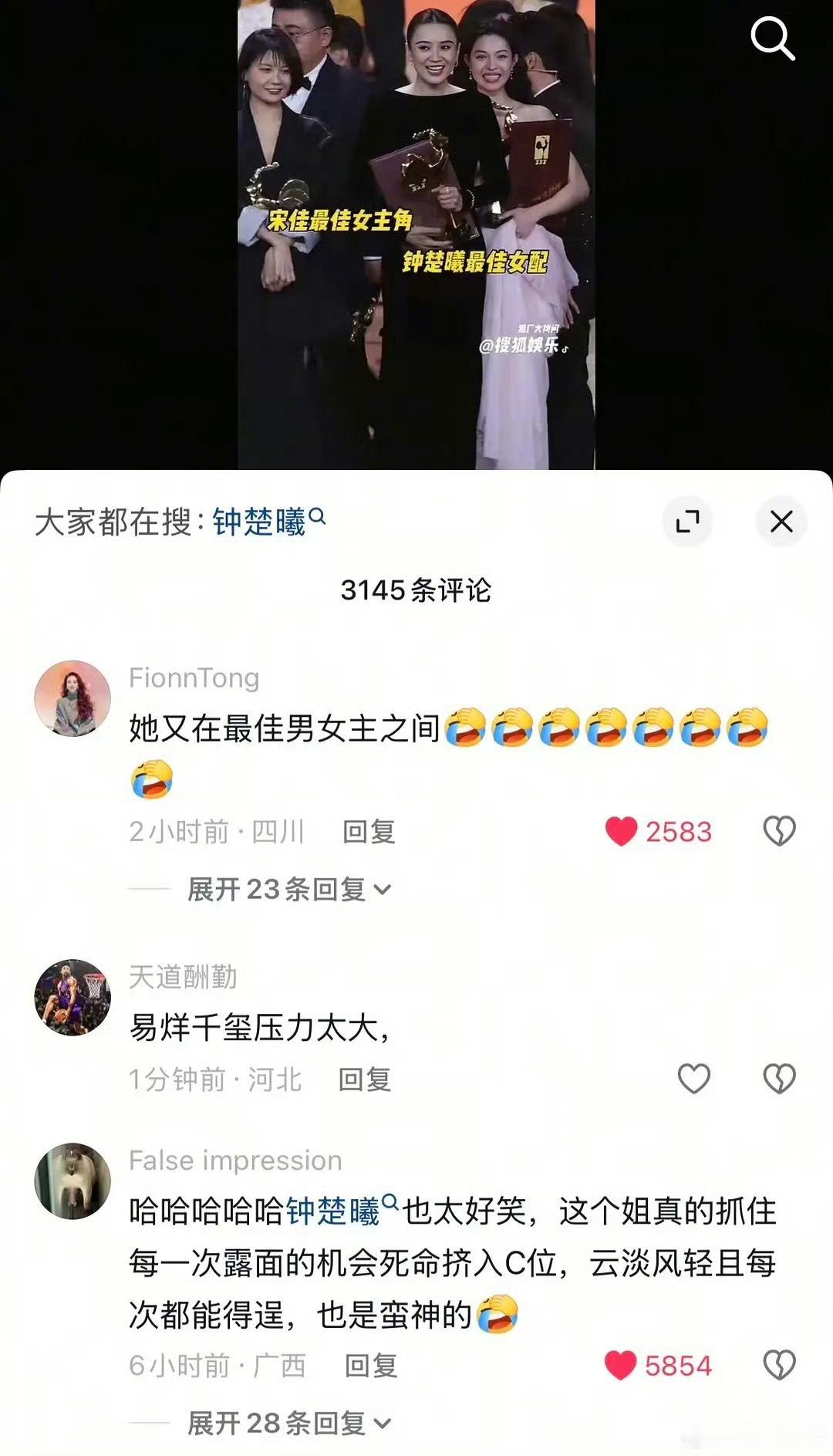
Task: Open 天道酬勤's profile avatar
Action: (x=73, y=995)
